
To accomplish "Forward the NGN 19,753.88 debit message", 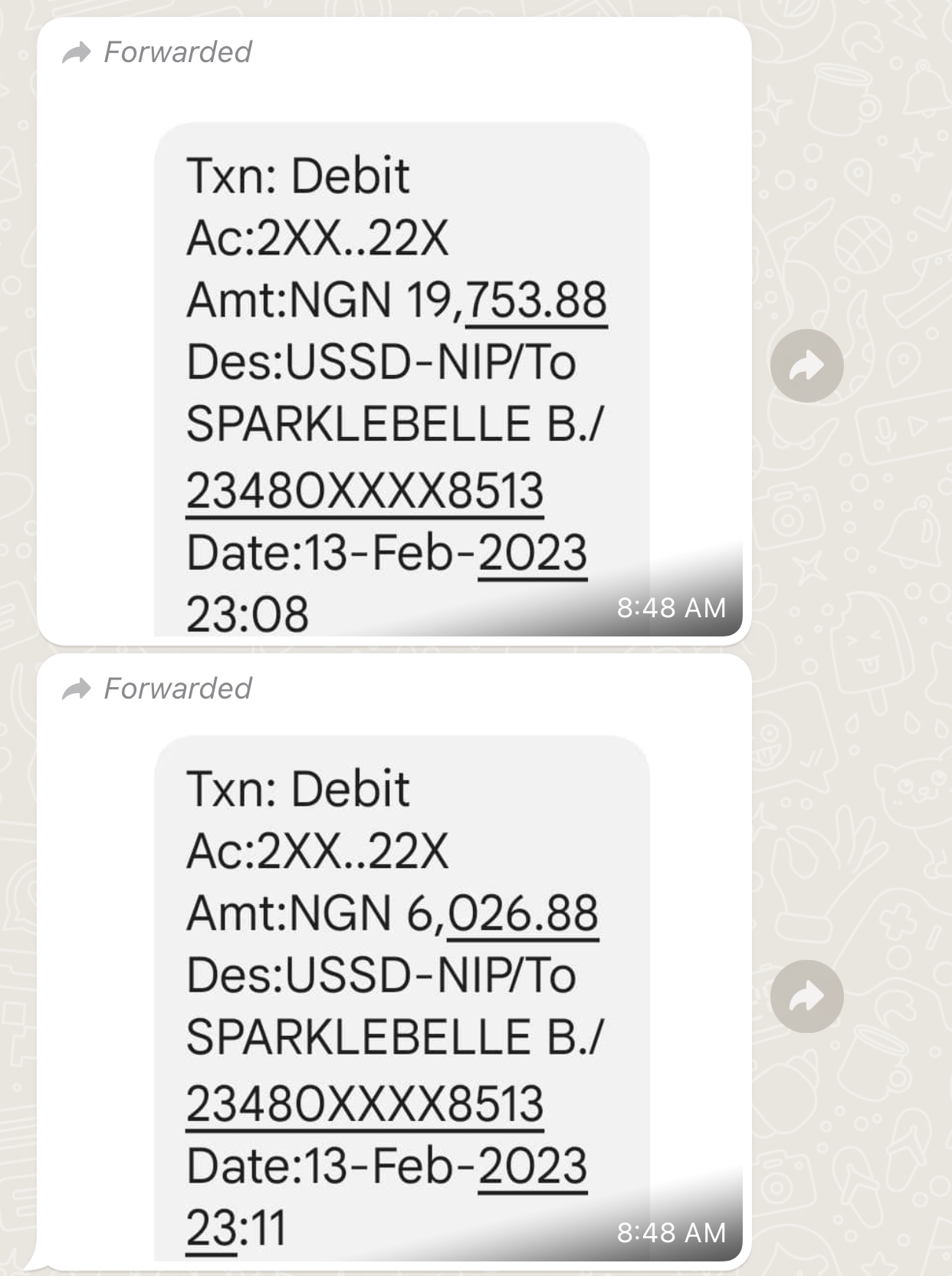I will pyautogui.click(x=806, y=366).
